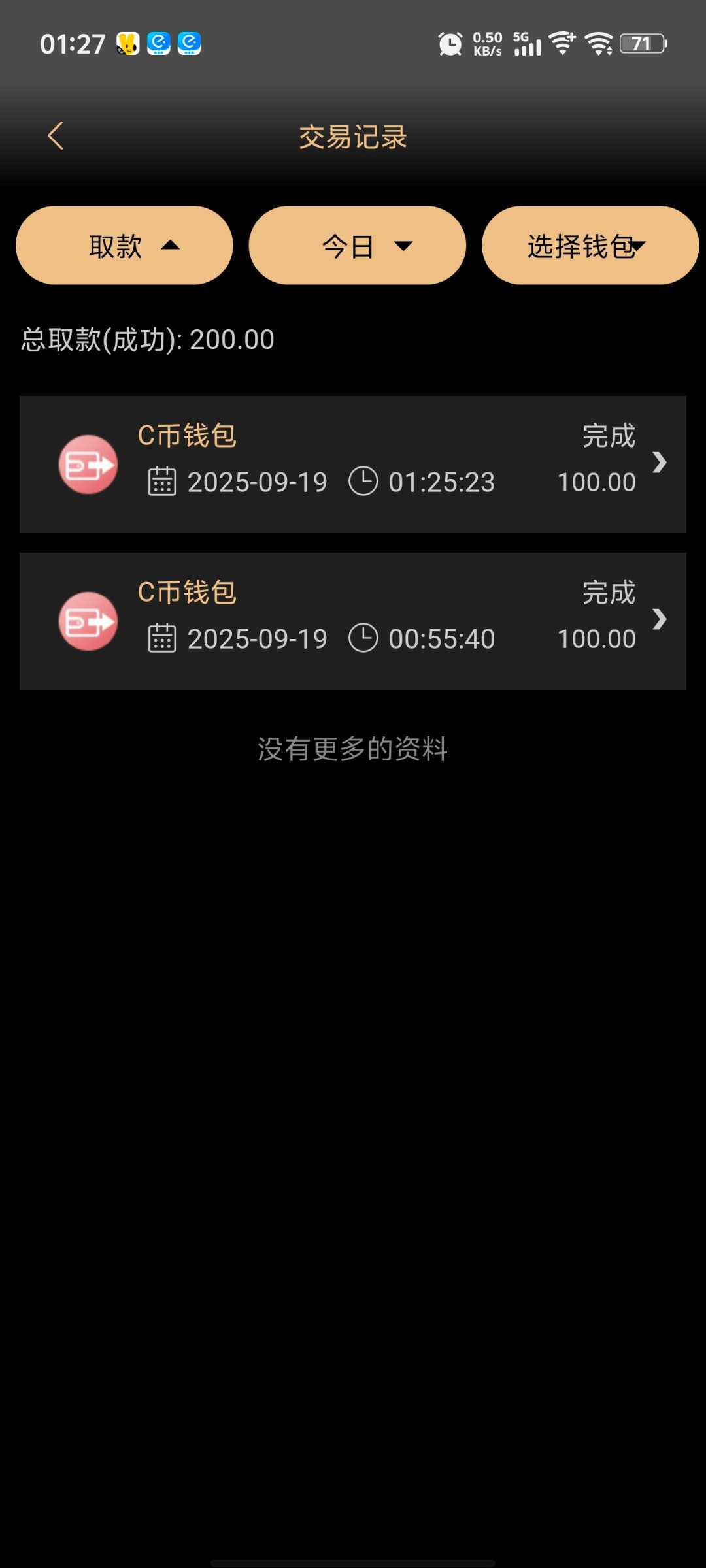This screenshot has width=706, height=1568.
Task: Open the second C币钱包 transaction details
Action: click(187, 592)
